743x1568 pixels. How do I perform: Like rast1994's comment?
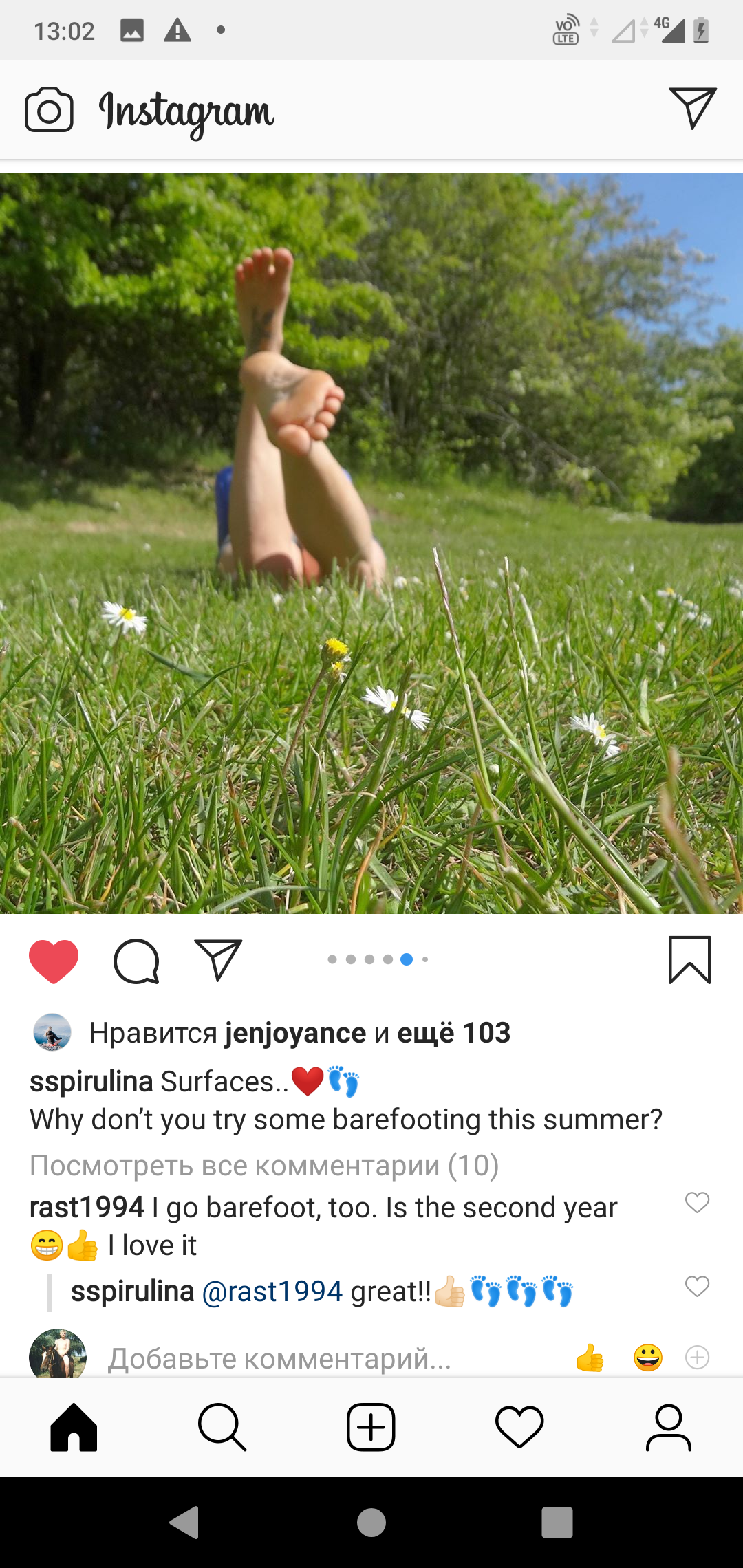point(697,1202)
